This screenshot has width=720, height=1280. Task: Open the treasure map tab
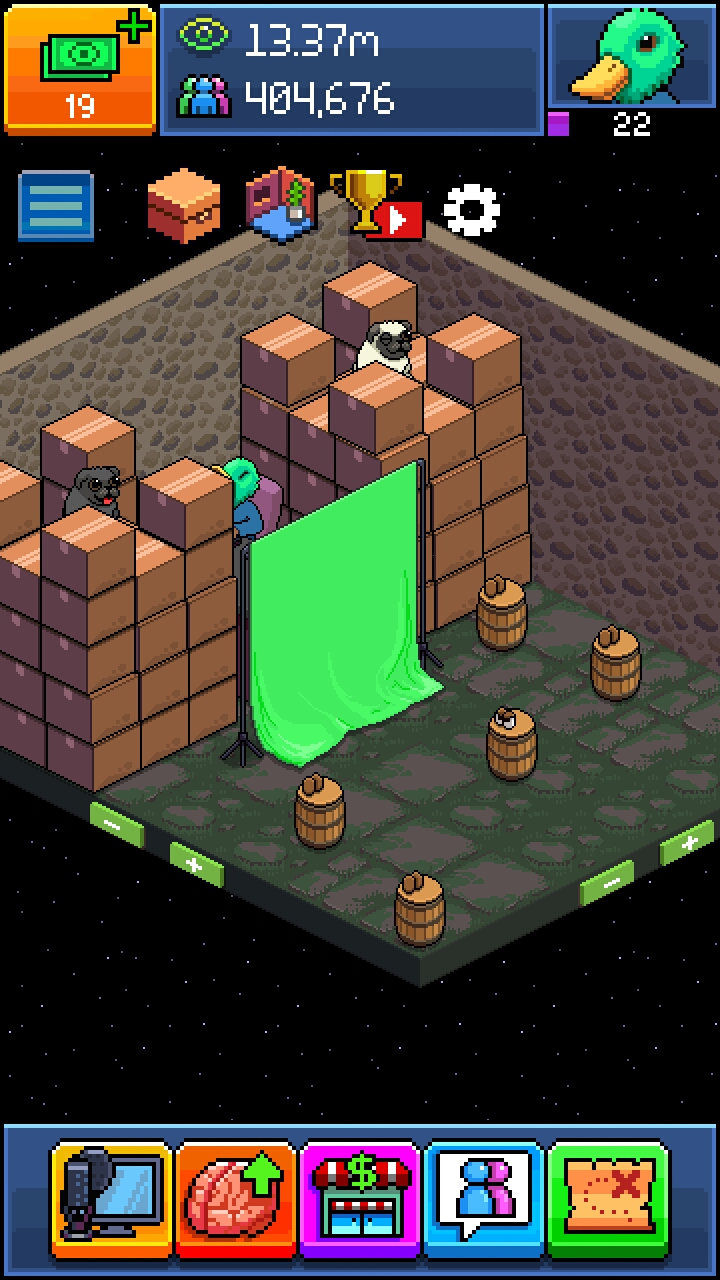[609, 1197]
